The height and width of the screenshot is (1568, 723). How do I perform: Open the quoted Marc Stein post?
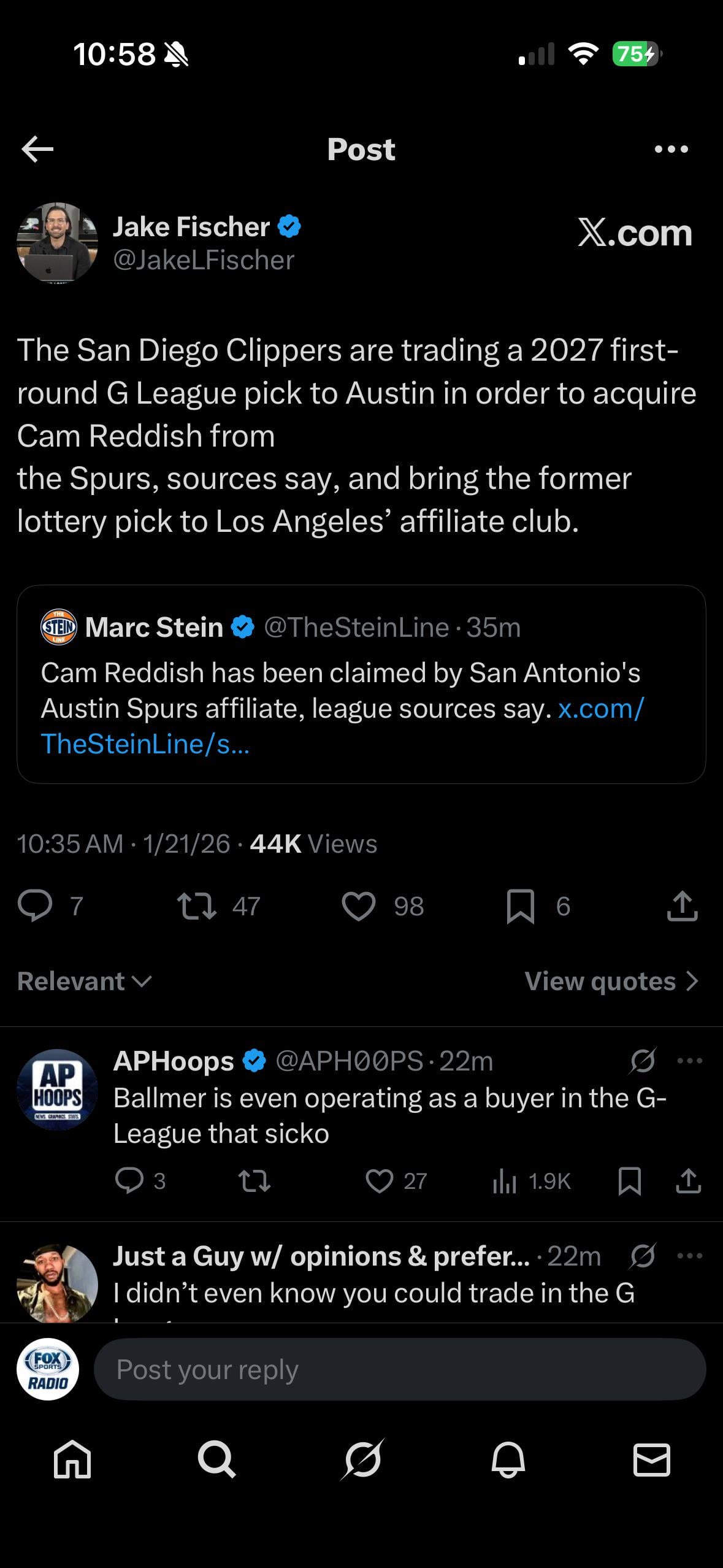[361, 683]
